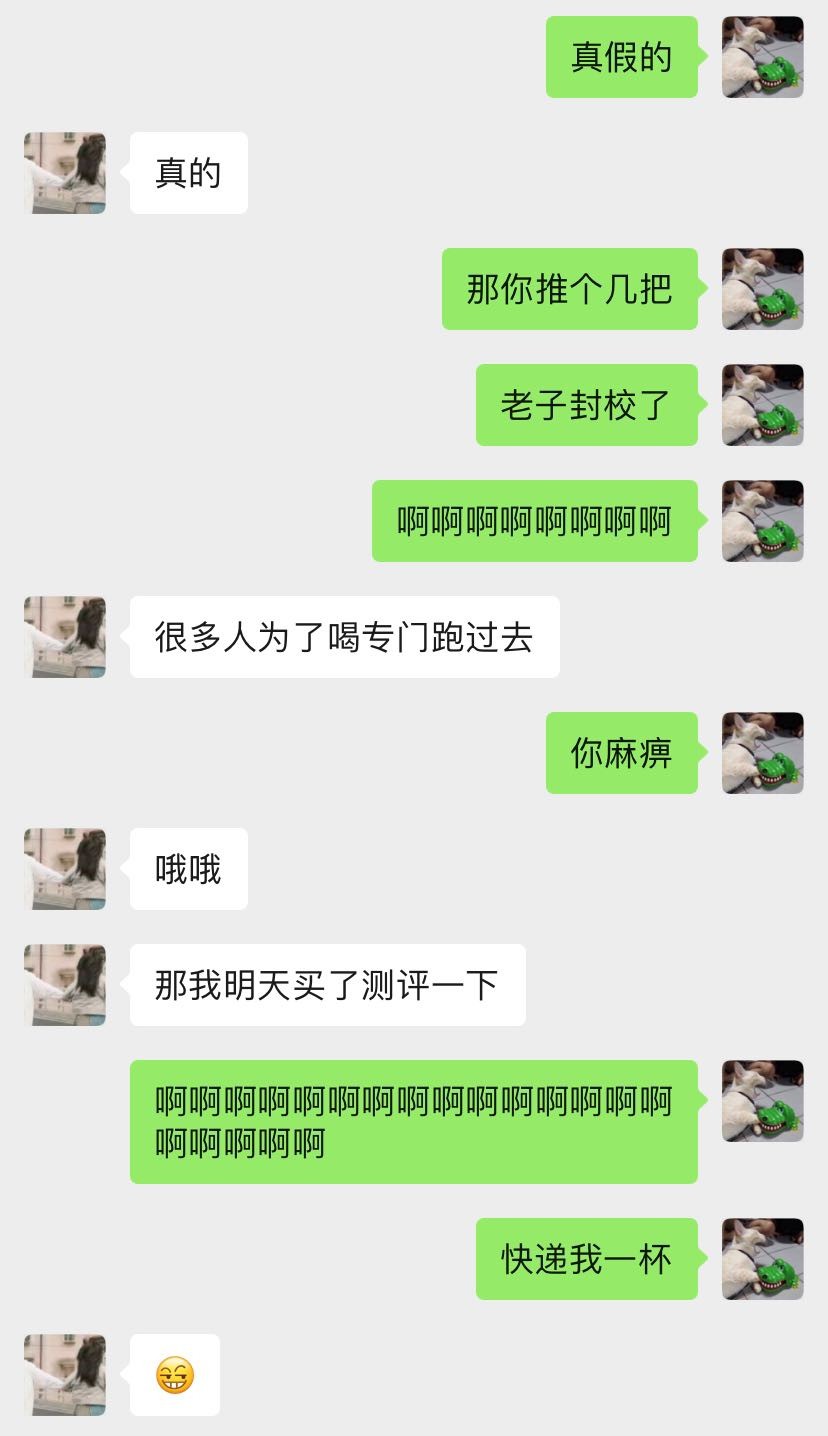This screenshot has width=828, height=1436.
Task: Open avatar beside "那我明天买了测评一下" message
Action: point(65,985)
